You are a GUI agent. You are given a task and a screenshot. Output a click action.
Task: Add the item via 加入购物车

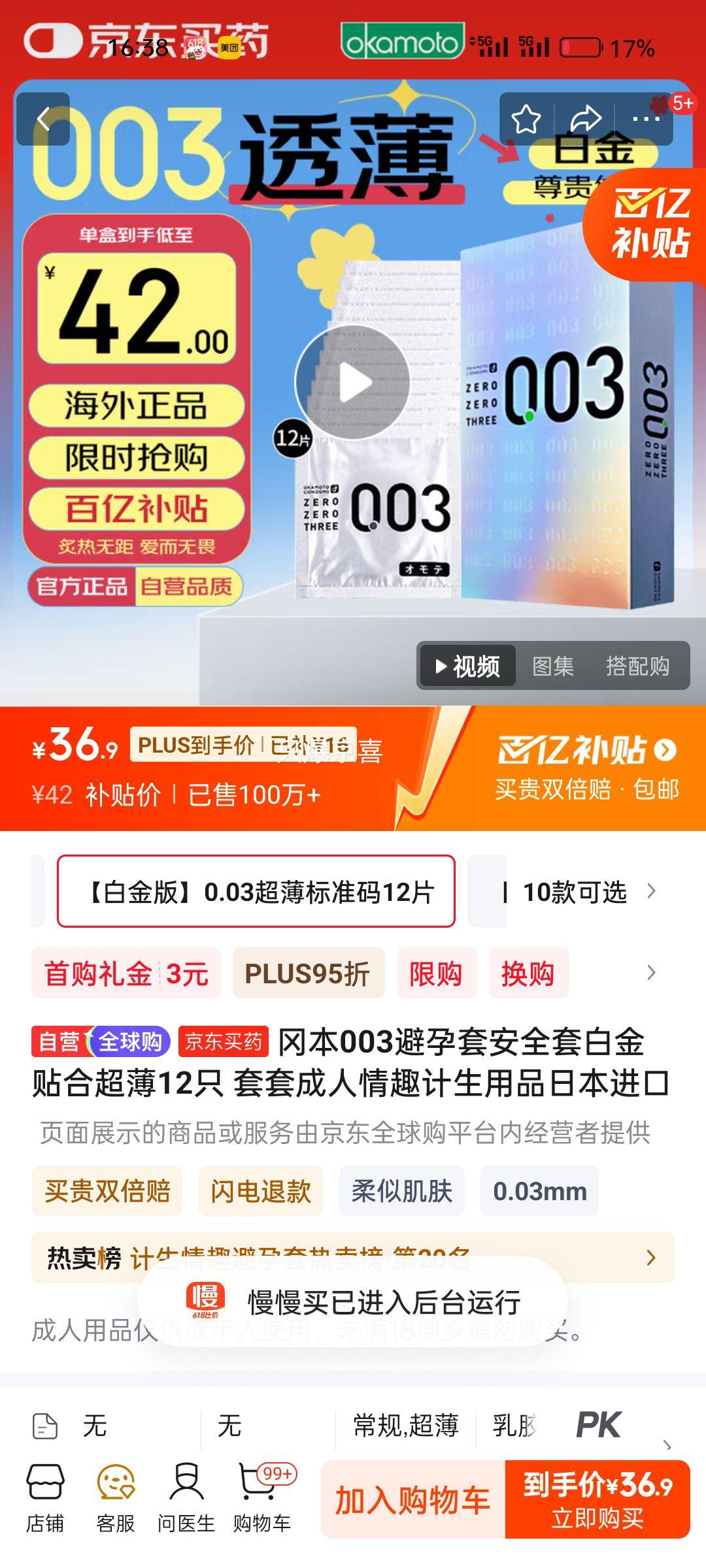[413, 1500]
